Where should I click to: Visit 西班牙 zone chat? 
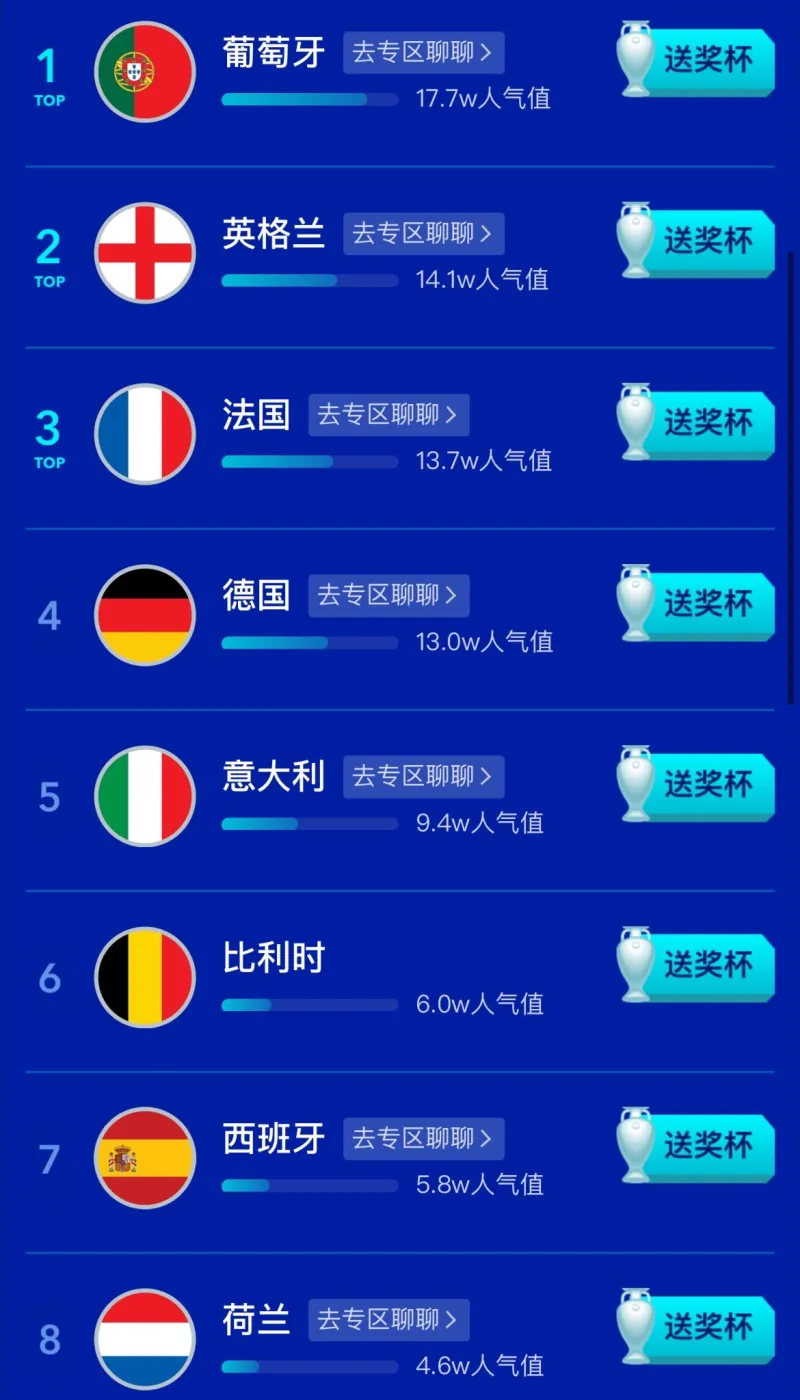423,1139
